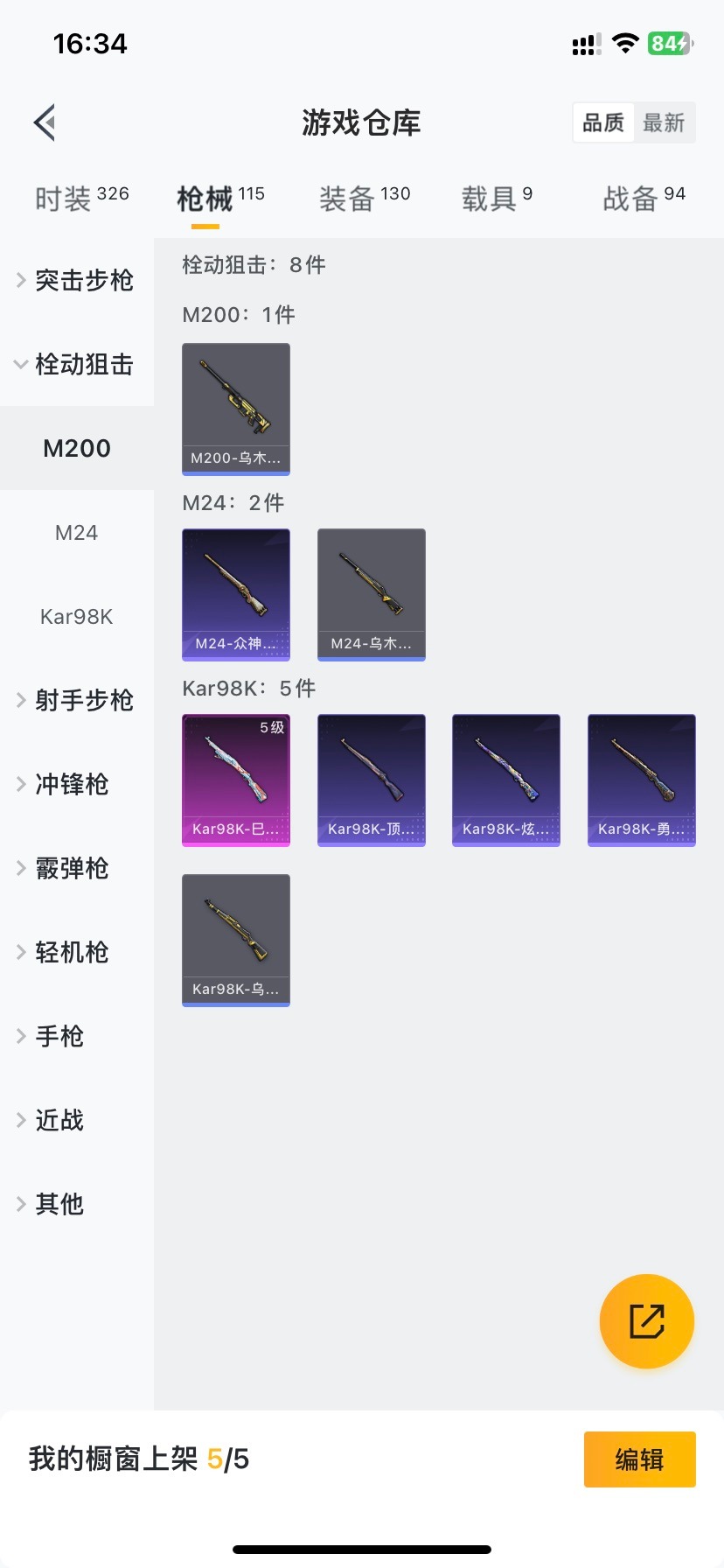Image resolution: width=724 pixels, height=1568 pixels.
Task: Expand the 突击步枪 category
Action: click(77, 280)
